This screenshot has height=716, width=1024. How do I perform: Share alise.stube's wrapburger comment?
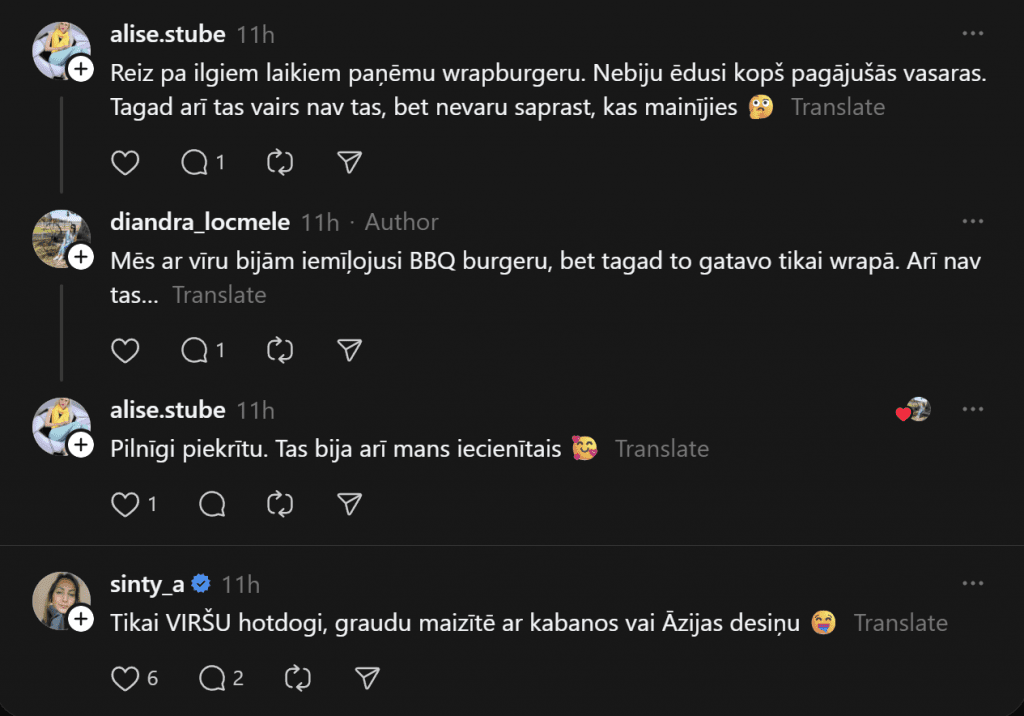(348, 162)
